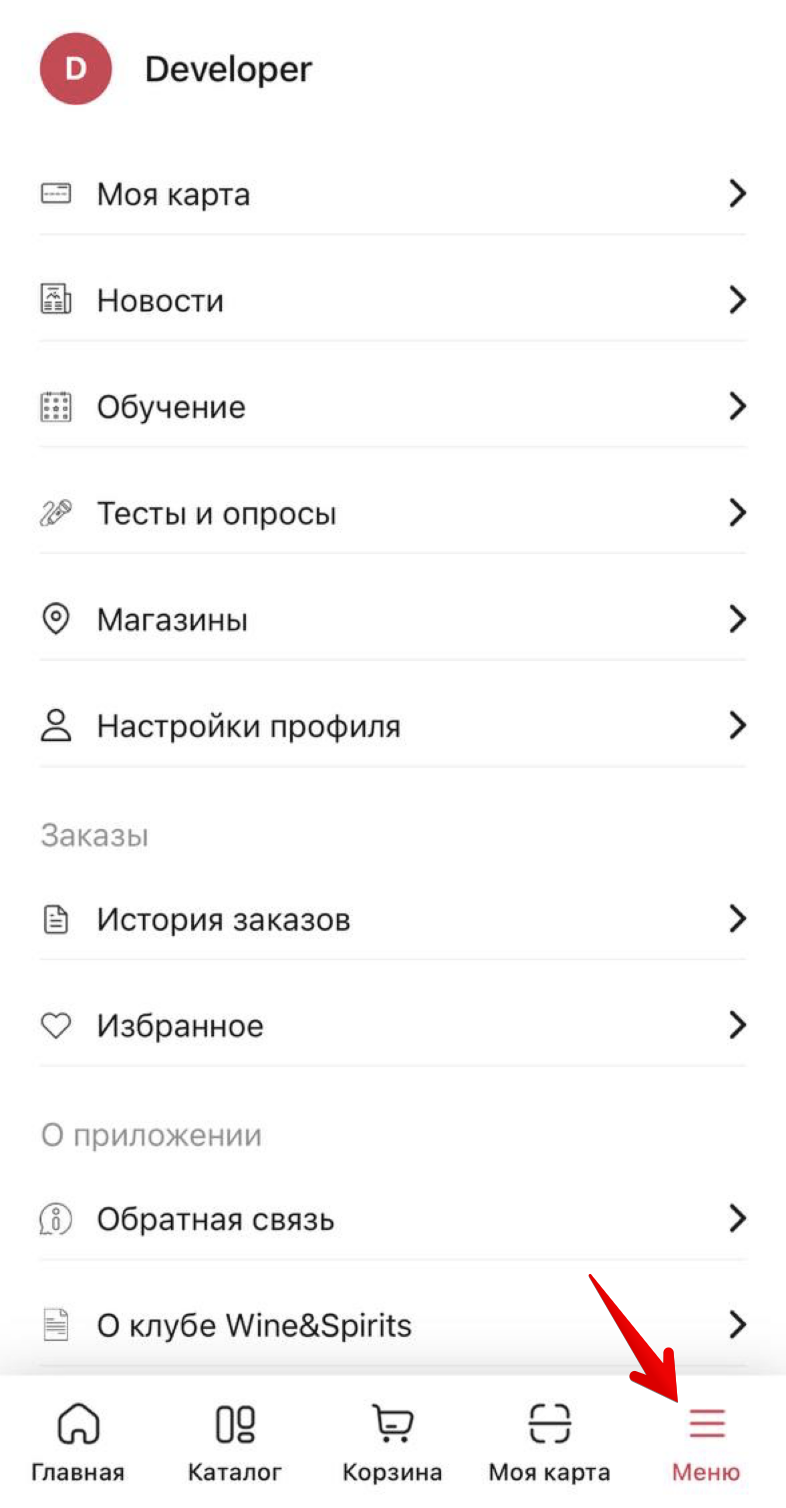
Task: Open the Моя карта menu row
Action: (x=392, y=194)
